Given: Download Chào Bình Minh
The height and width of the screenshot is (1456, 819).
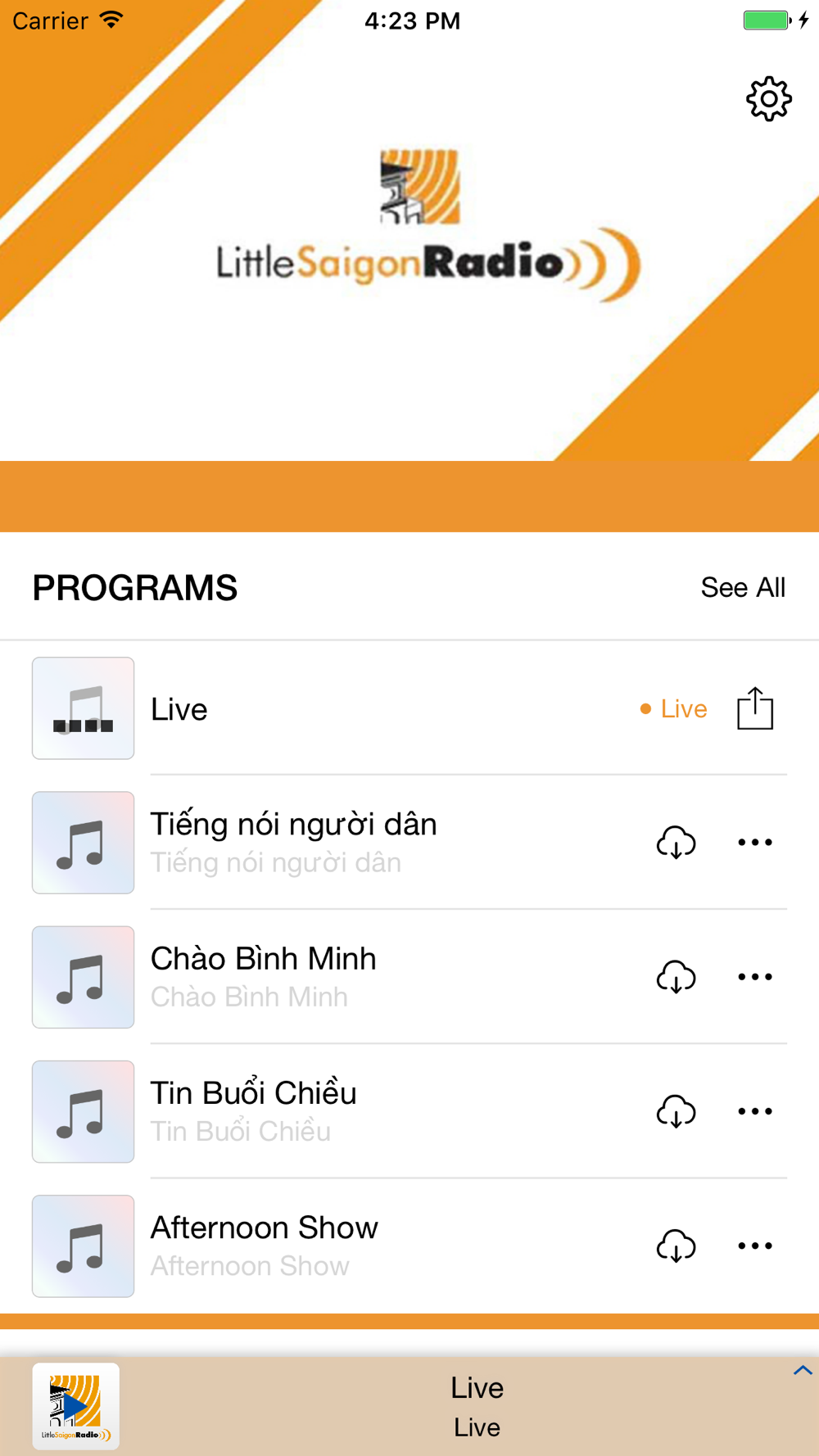Looking at the screenshot, I should (x=676, y=977).
